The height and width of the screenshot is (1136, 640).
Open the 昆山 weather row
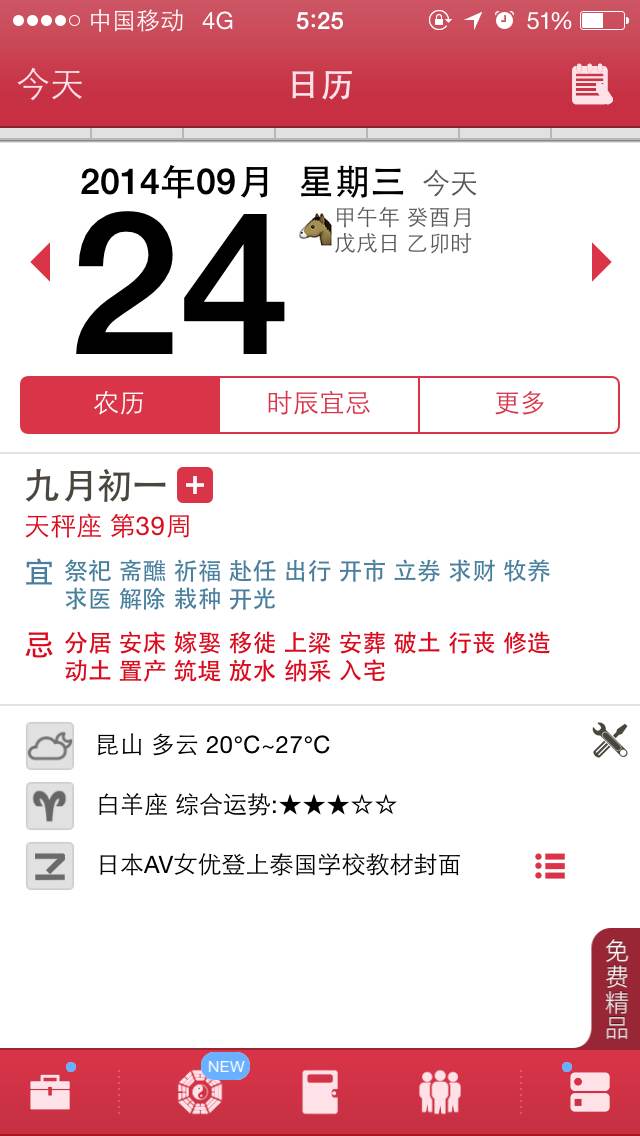[x=212, y=745]
